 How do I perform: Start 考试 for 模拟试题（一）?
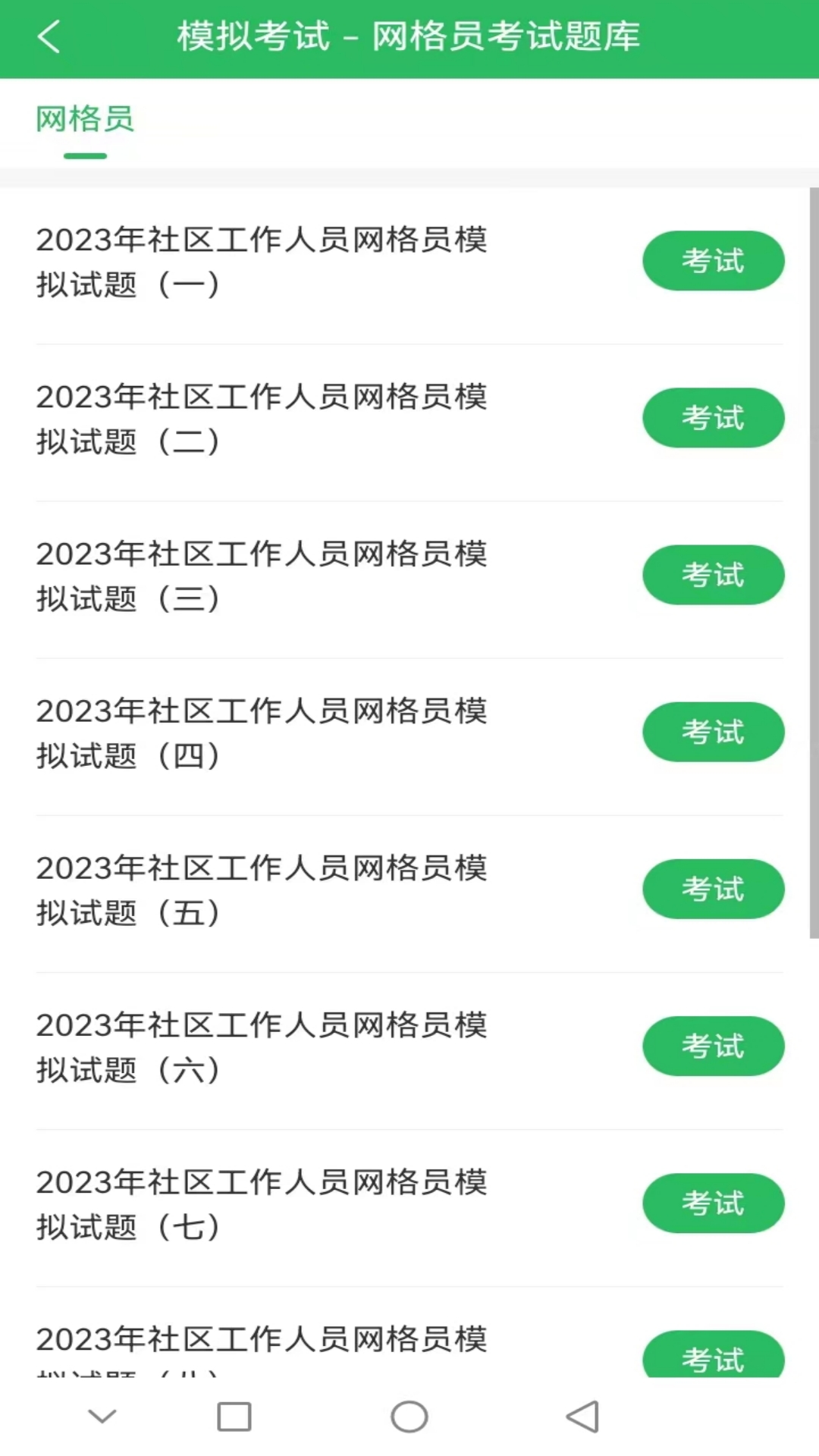point(714,260)
